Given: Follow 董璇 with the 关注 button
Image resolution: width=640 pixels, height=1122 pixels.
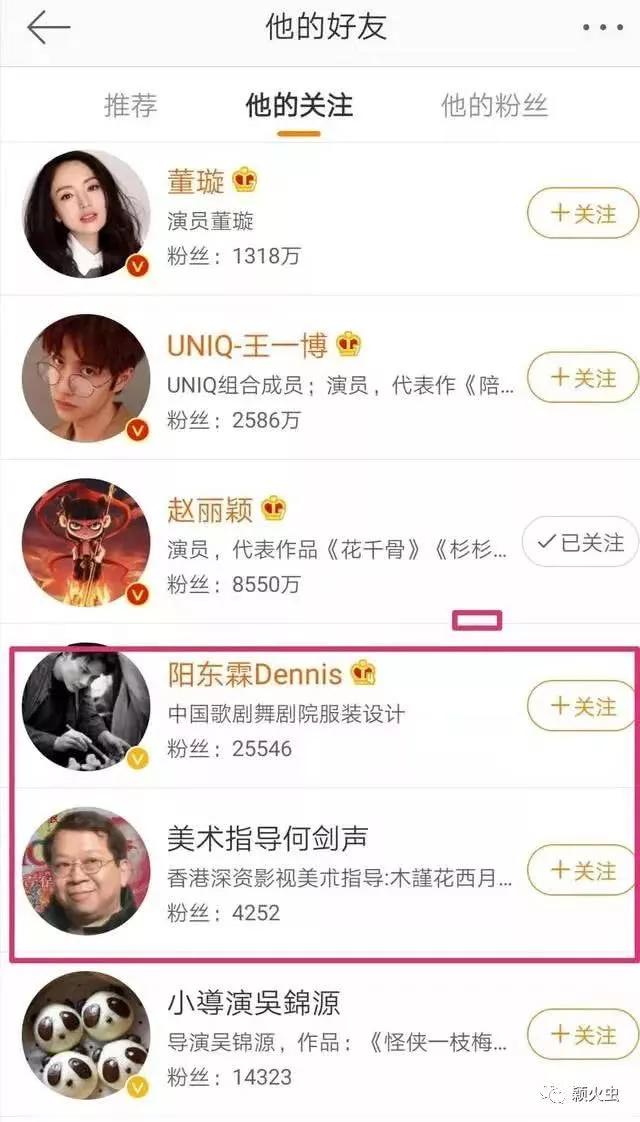Looking at the screenshot, I should click(583, 213).
